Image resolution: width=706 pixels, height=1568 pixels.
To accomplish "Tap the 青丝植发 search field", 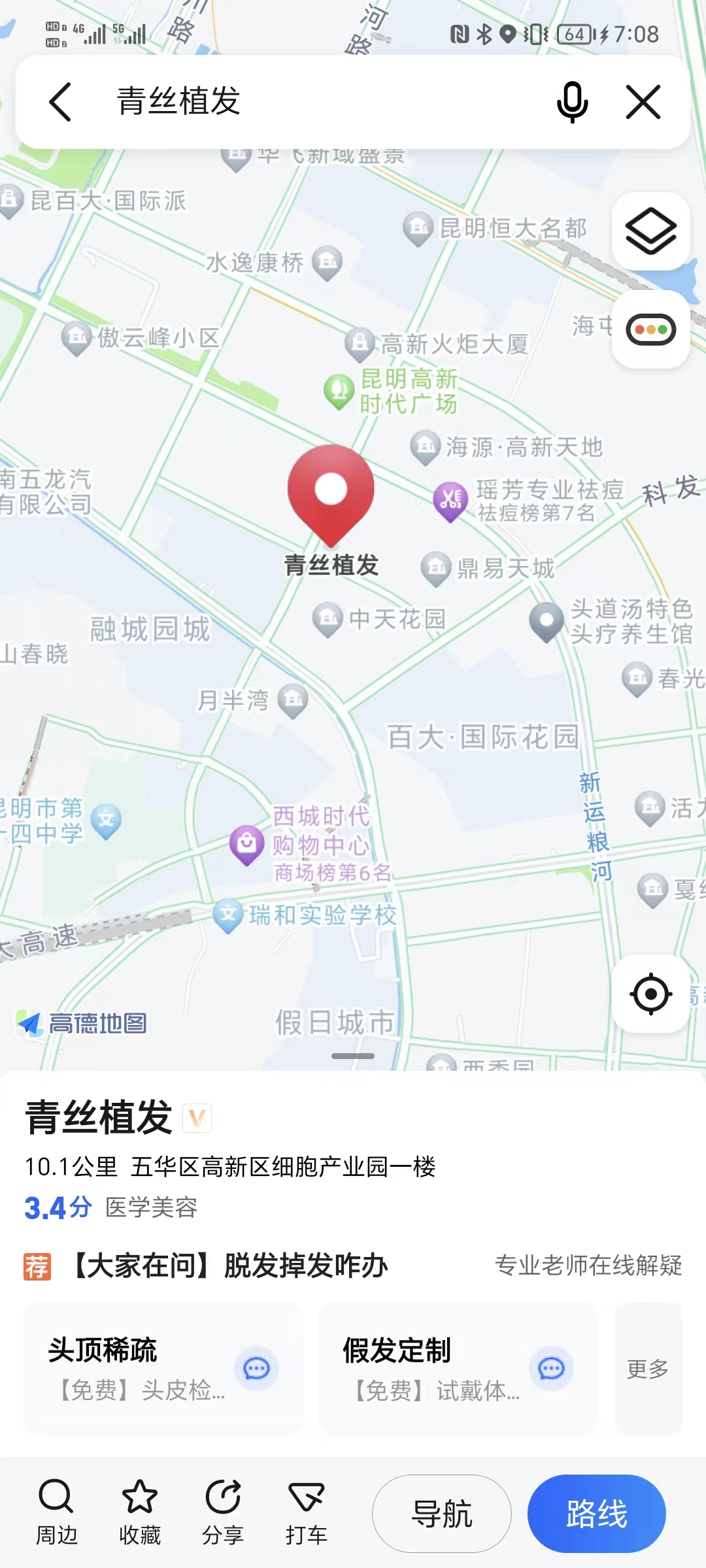I will tap(314, 102).
